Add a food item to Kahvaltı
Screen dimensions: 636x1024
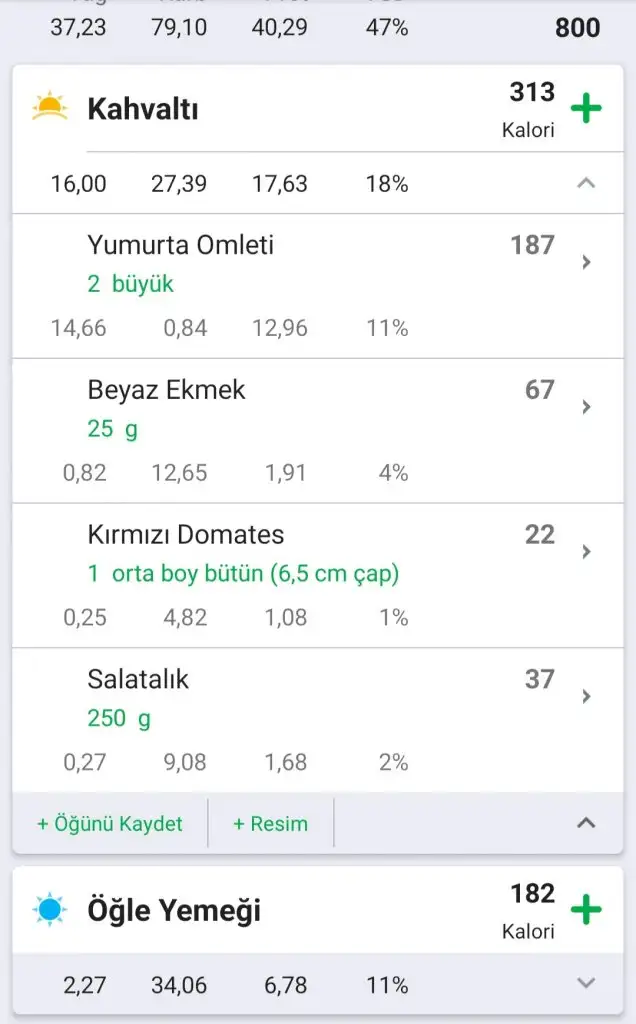click(586, 109)
